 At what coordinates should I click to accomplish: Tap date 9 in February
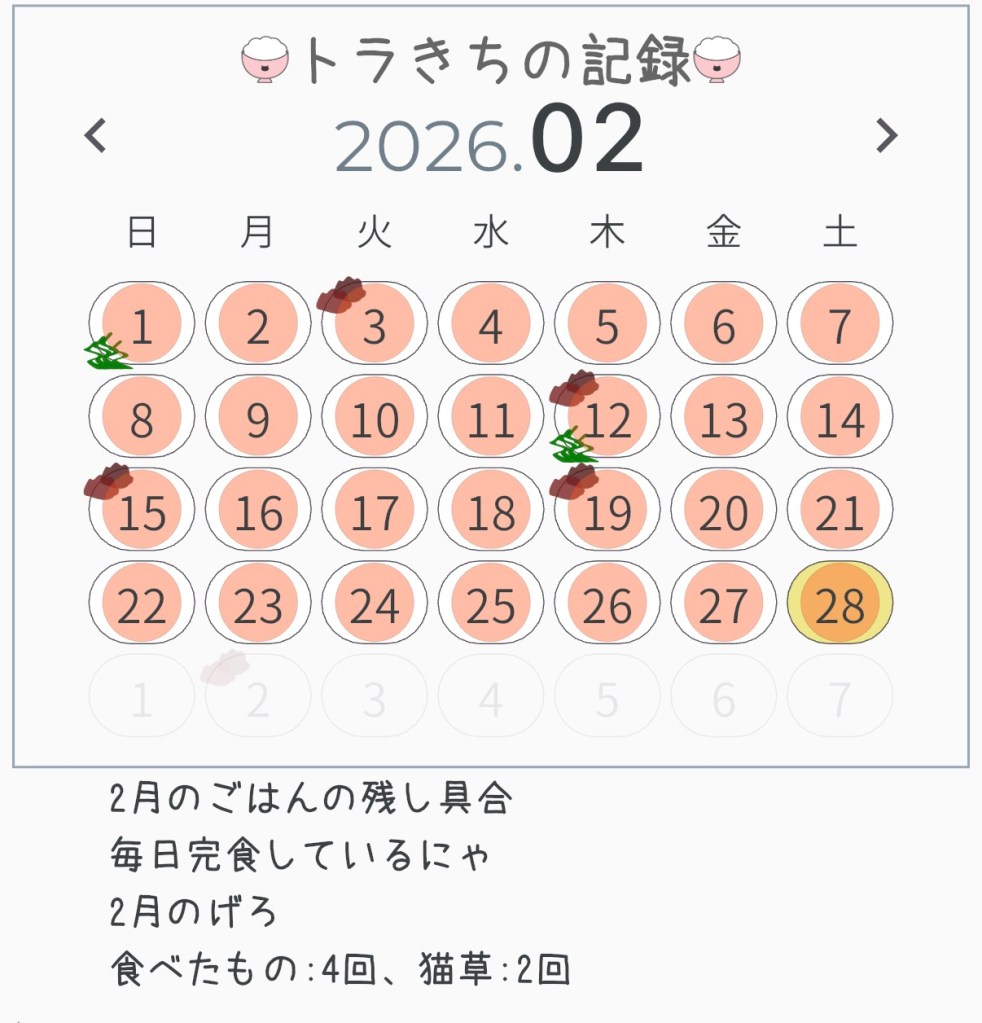(258, 418)
